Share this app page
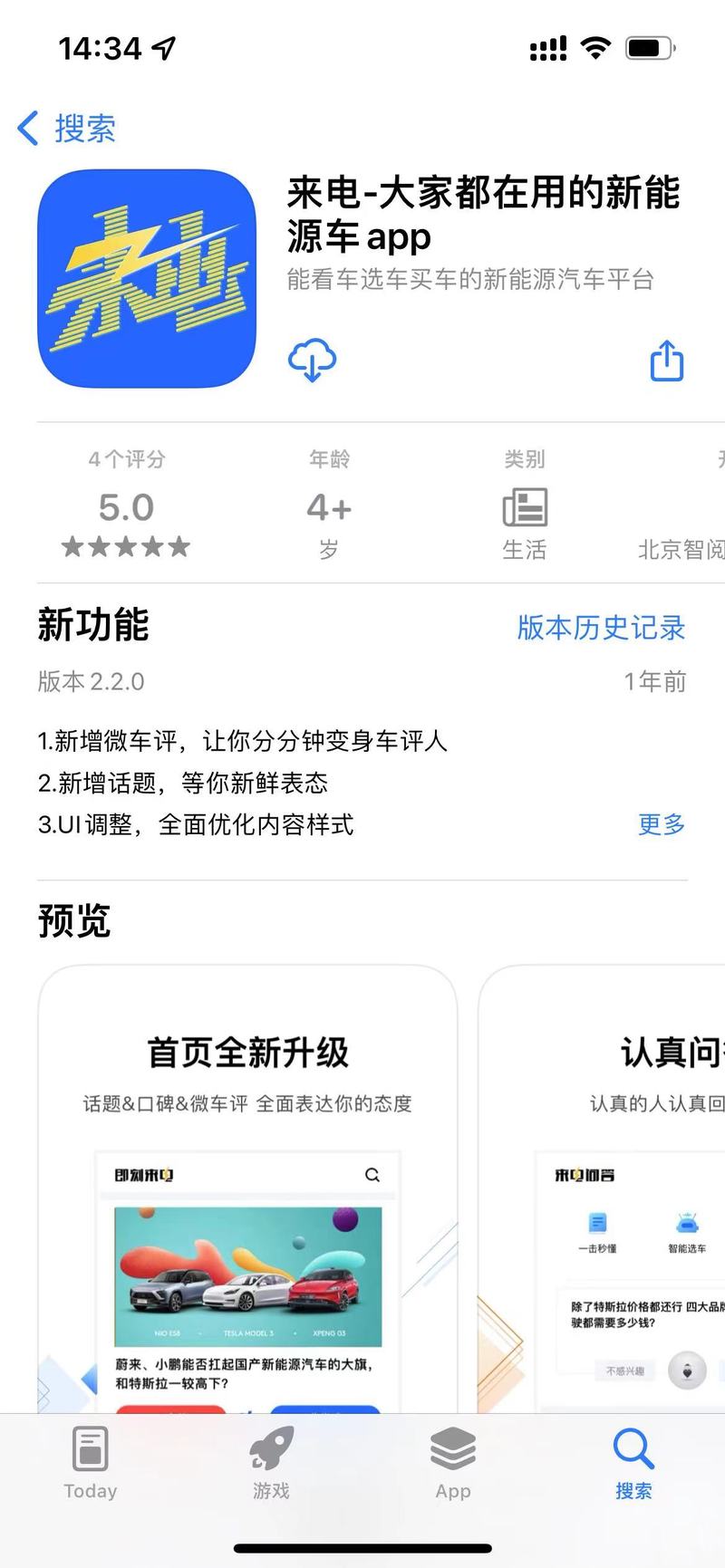This screenshot has width=725, height=1568. pyautogui.click(x=667, y=361)
